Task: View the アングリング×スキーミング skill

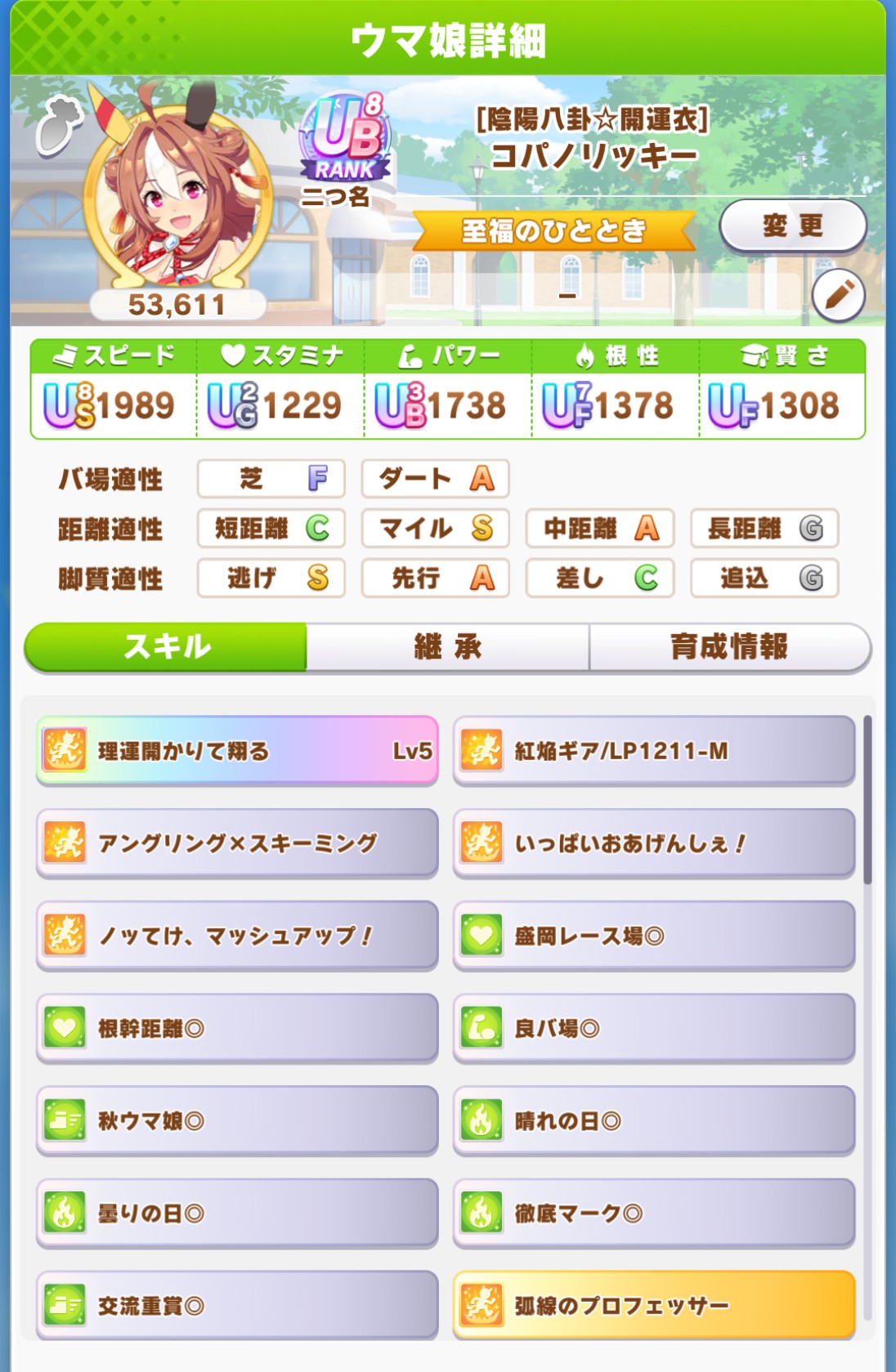Action: coord(237,842)
